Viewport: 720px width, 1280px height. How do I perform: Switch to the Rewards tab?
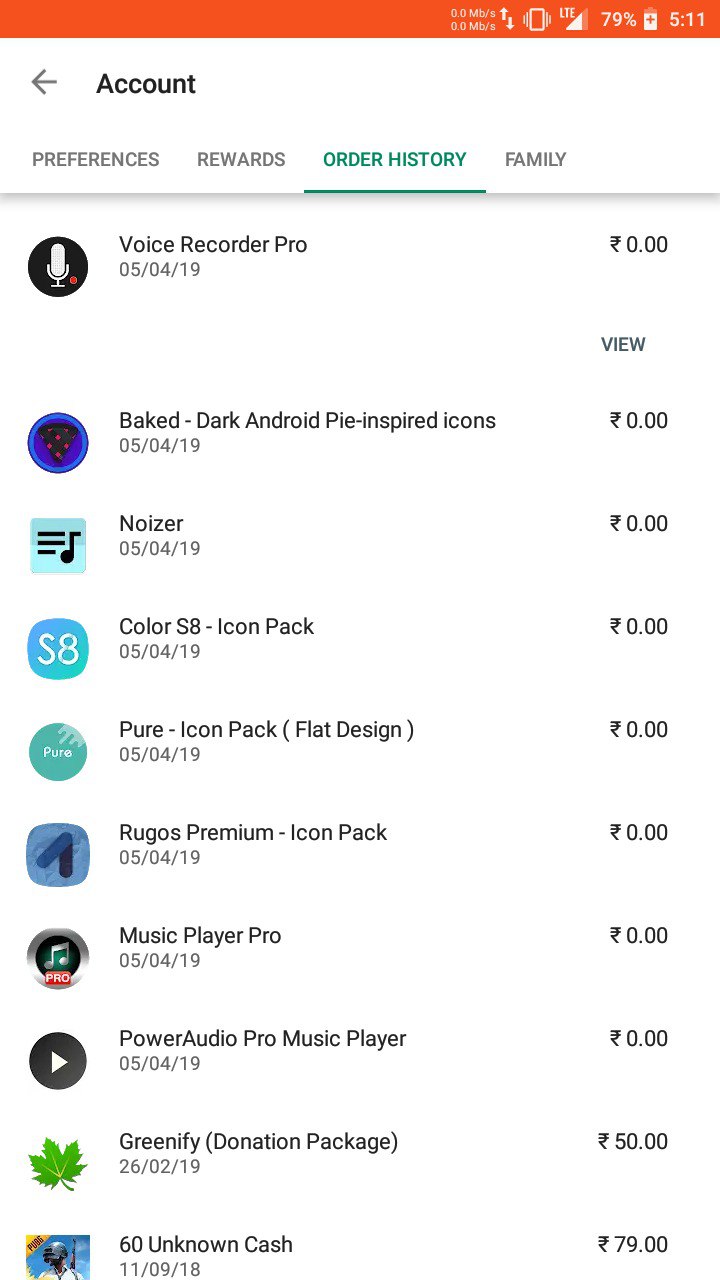point(241,159)
